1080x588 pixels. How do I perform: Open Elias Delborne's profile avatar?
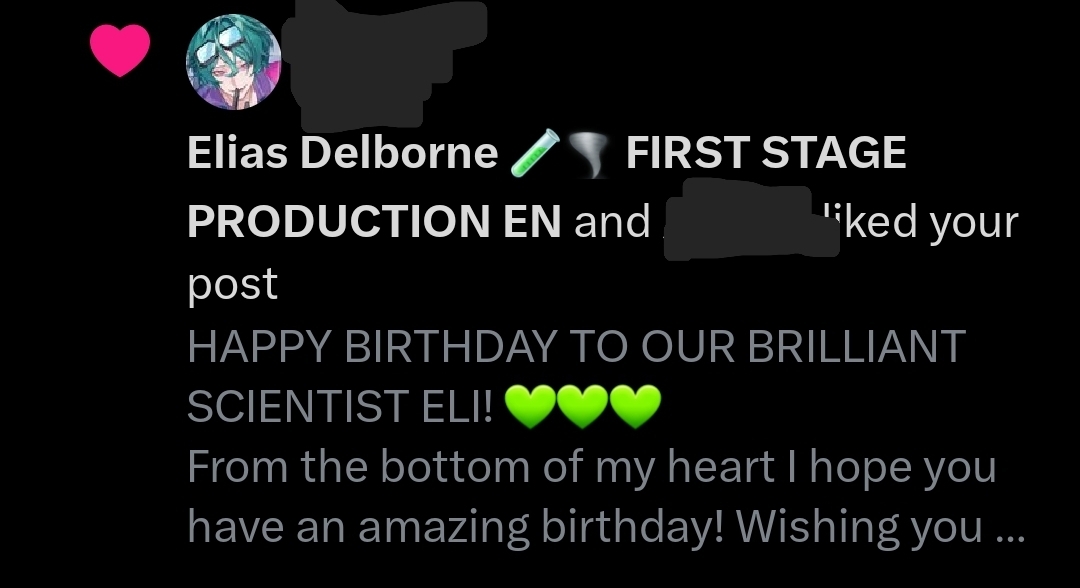coord(234,62)
